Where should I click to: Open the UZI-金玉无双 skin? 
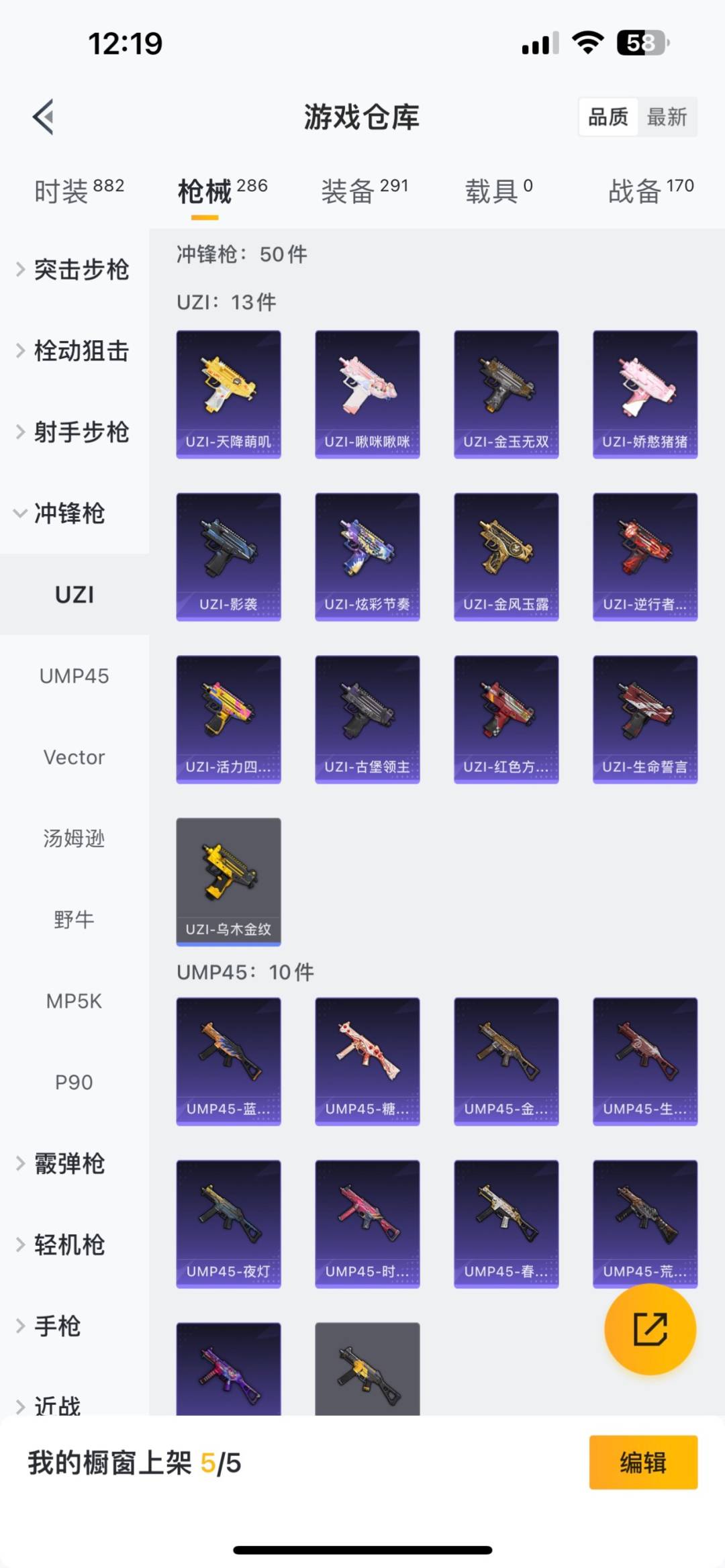[506, 394]
